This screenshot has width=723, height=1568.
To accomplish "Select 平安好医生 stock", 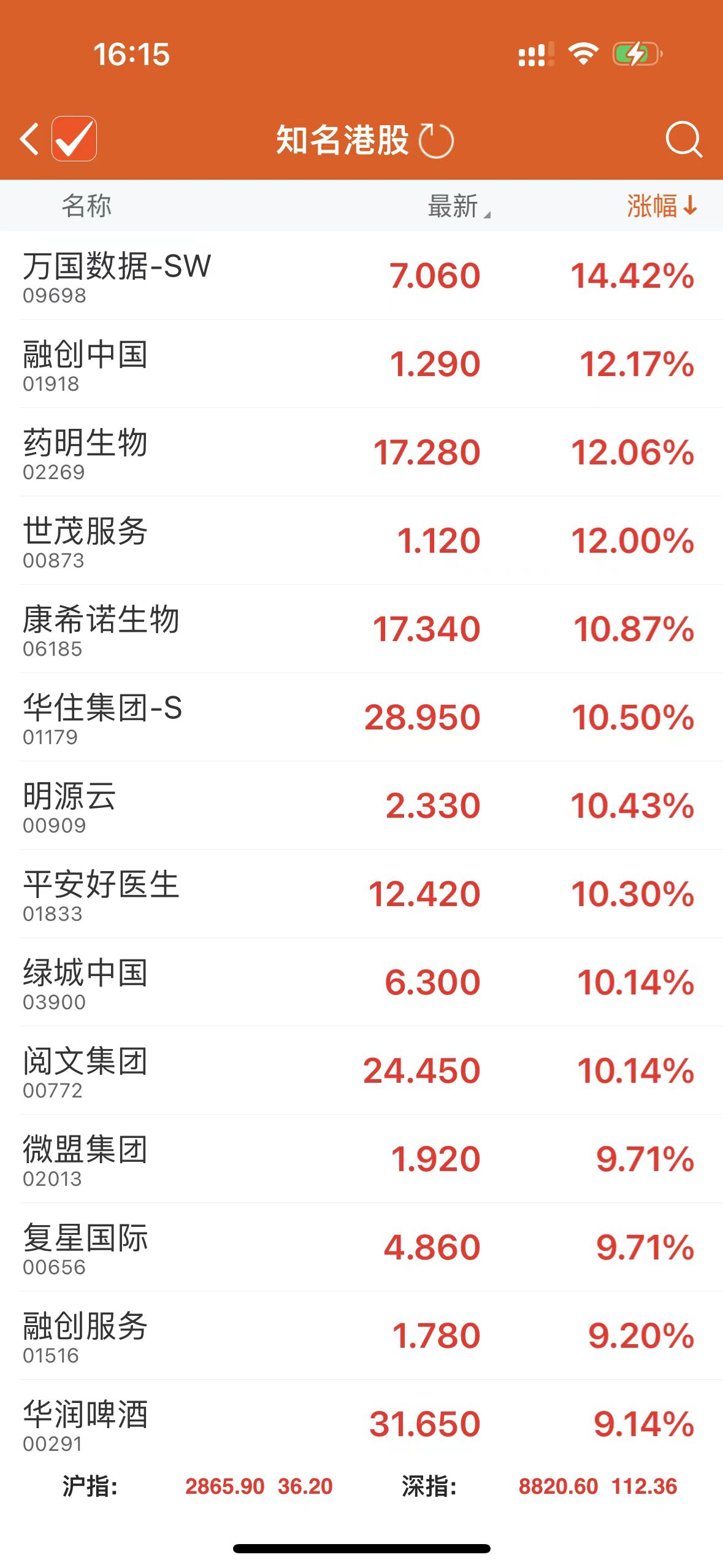I will coord(361,894).
